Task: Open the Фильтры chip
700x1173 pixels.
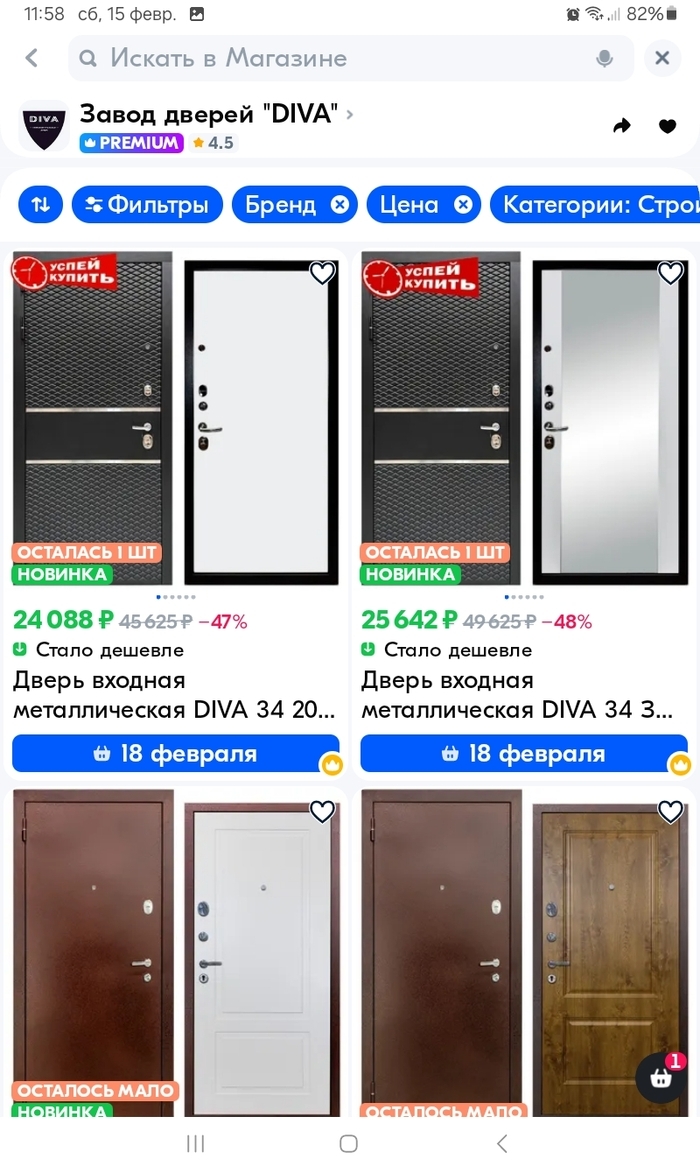Action: pos(146,205)
